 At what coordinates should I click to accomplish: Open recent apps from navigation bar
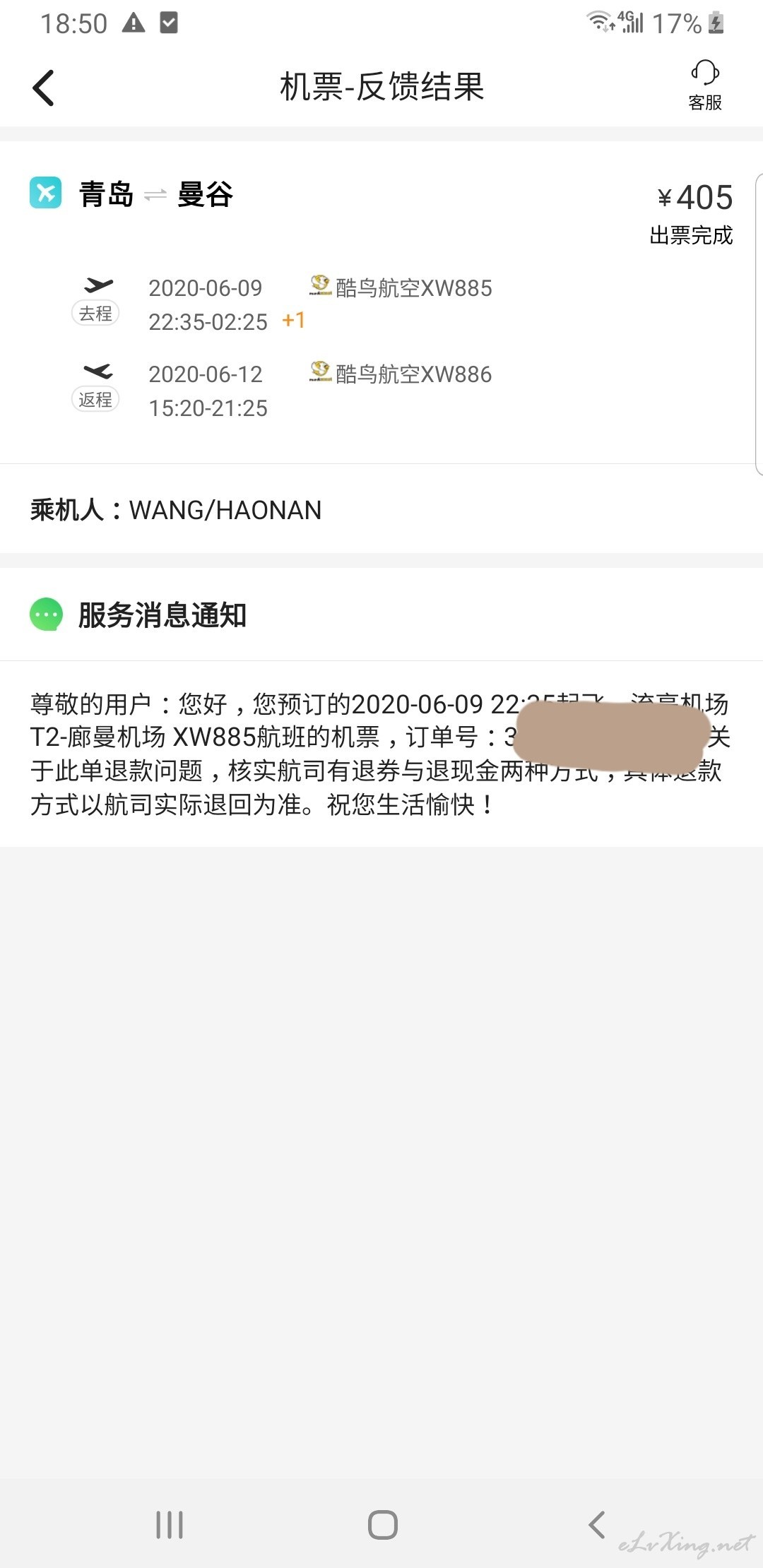click(170, 1525)
